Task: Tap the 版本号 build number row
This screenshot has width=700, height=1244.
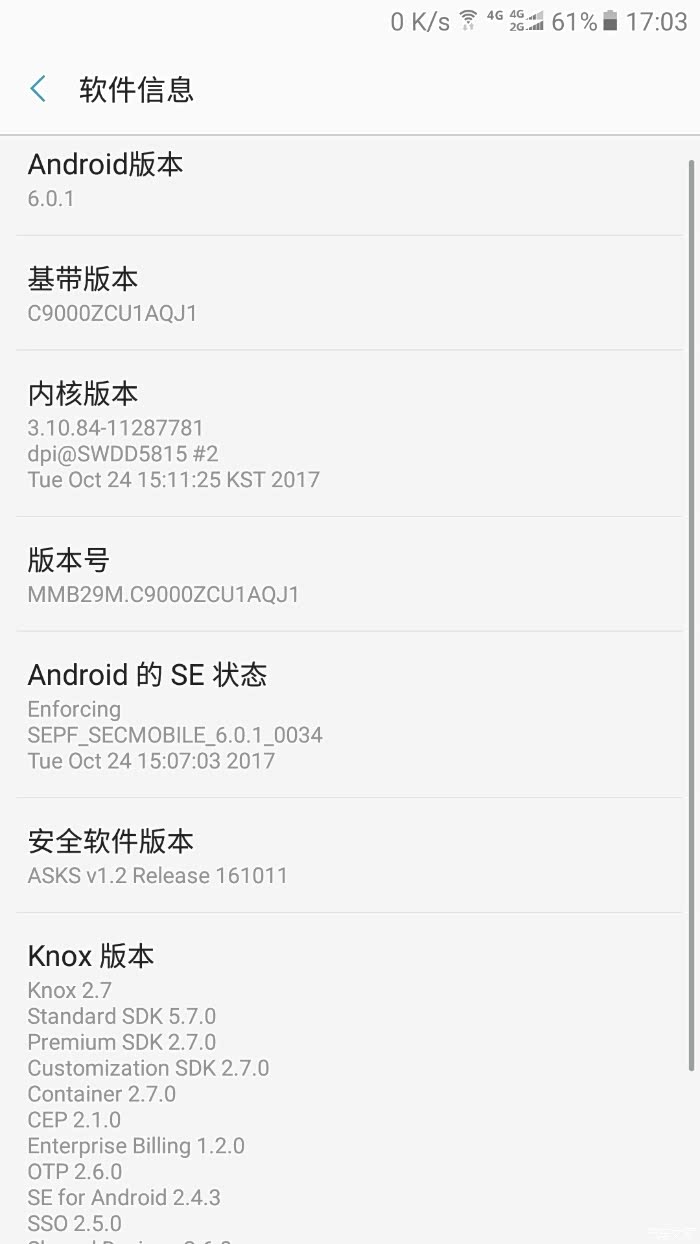Action: coord(350,575)
